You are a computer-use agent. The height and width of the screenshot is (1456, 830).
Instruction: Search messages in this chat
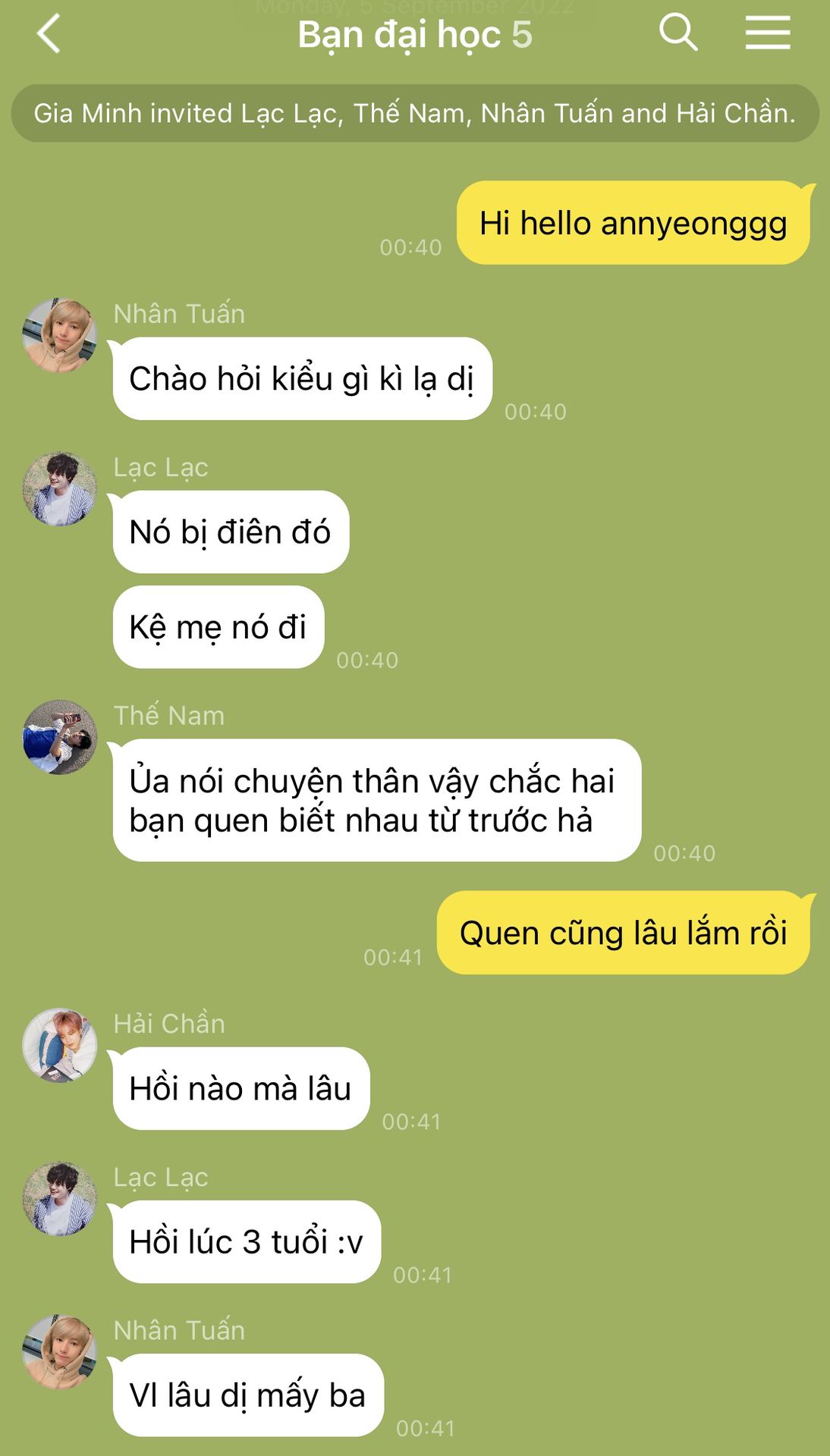click(x=678, y=33)
